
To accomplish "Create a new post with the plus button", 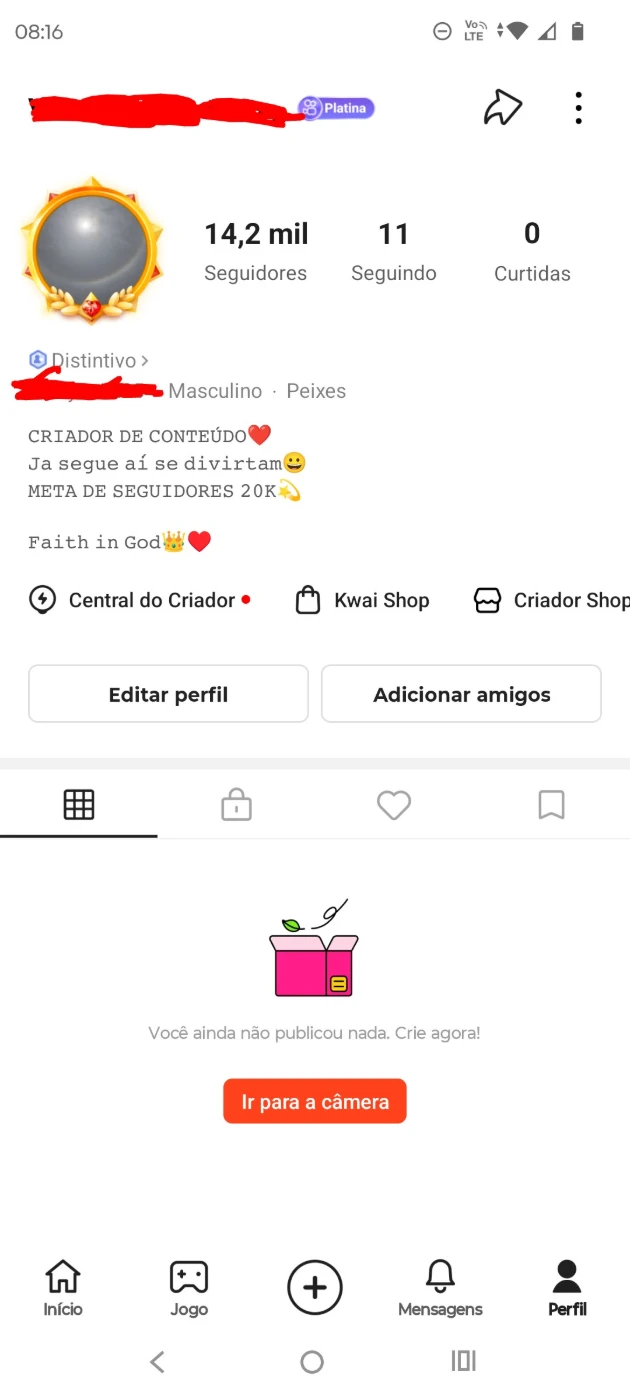I will click(x=315, y=1287).
